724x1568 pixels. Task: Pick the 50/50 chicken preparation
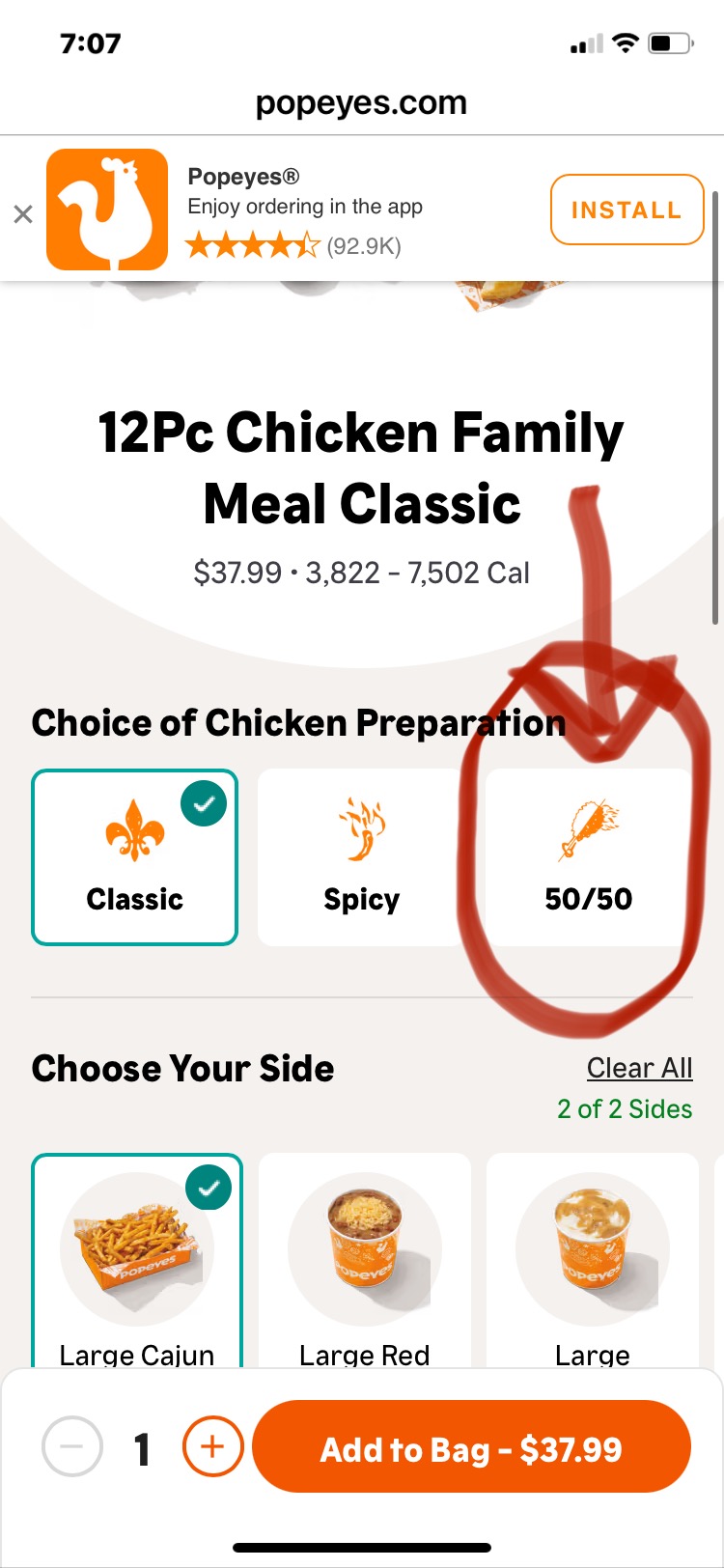pyautogui.click(x=588, y=856)
